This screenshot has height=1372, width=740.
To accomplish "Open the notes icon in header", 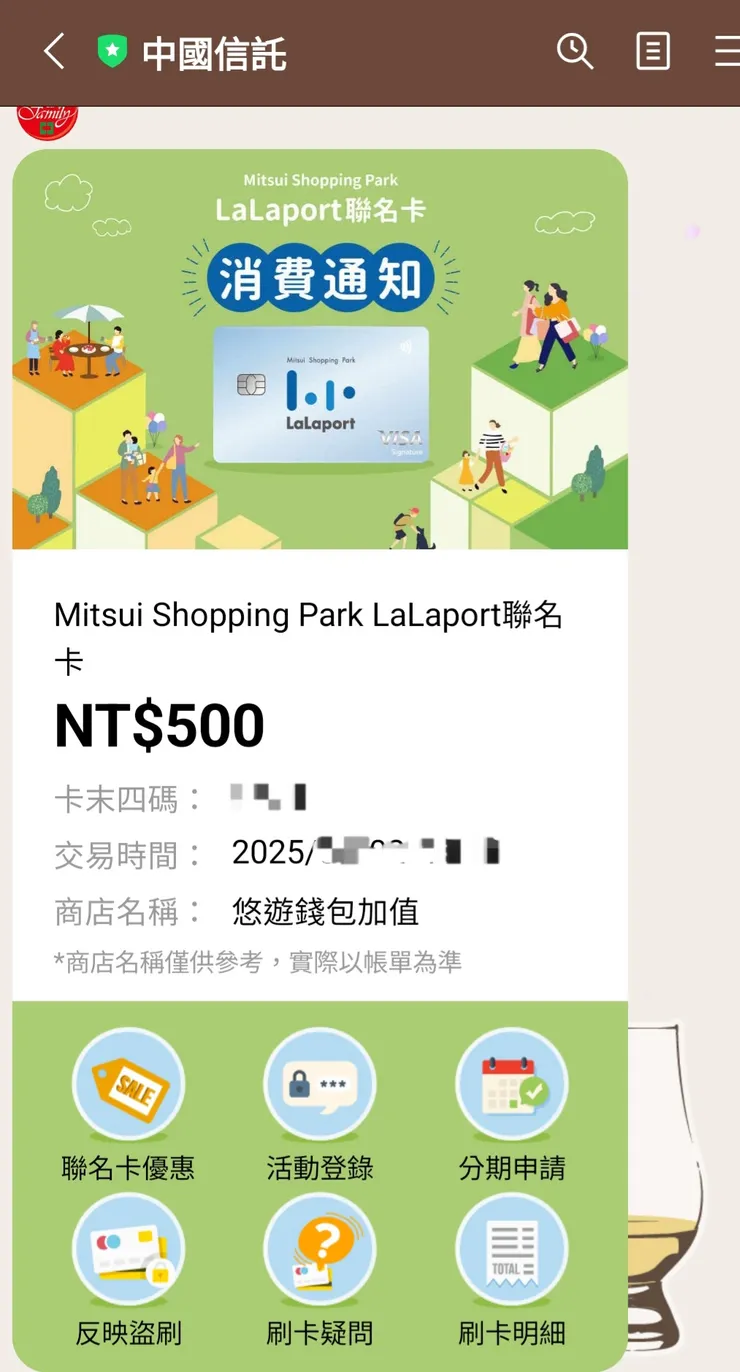I will click(653, 51).
